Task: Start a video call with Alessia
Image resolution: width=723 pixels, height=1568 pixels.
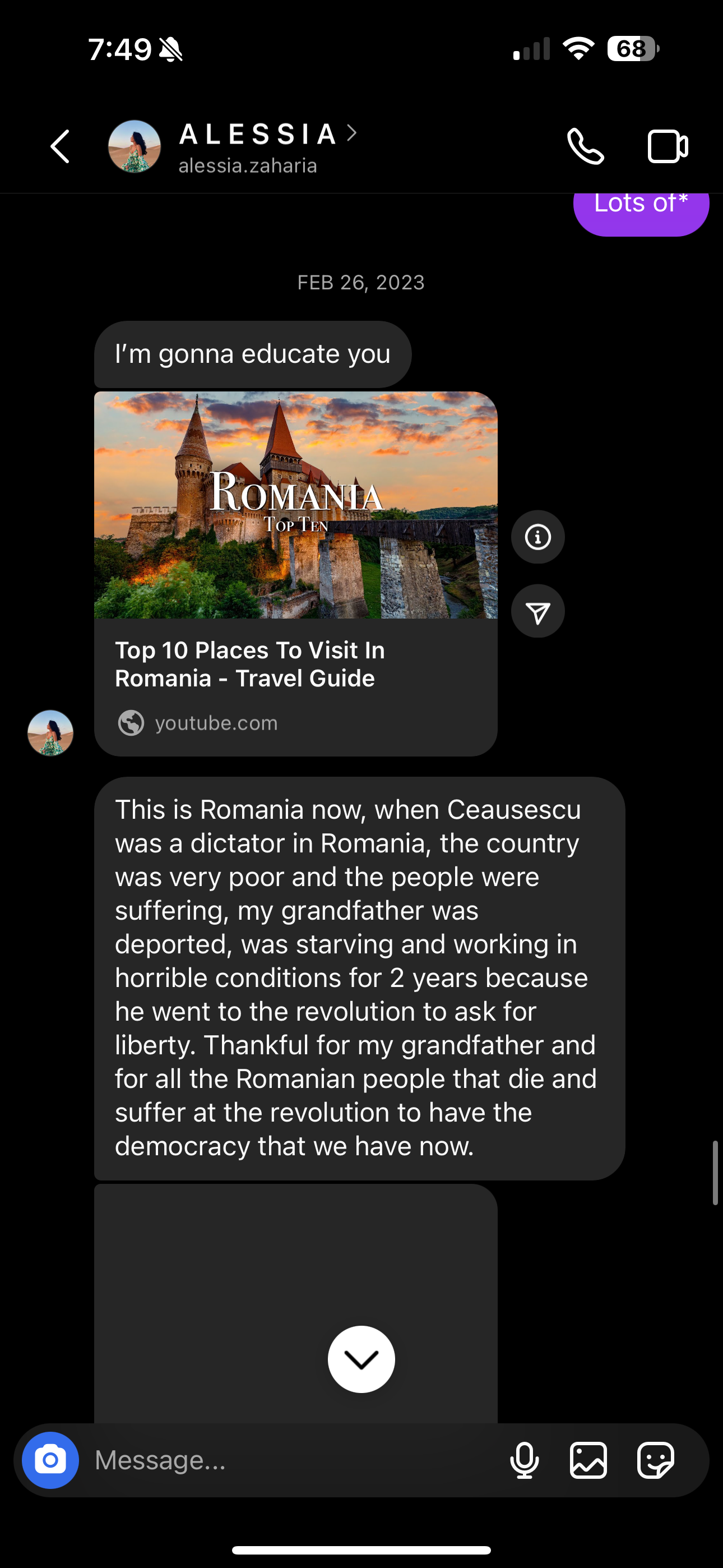Action: (667, 147)
